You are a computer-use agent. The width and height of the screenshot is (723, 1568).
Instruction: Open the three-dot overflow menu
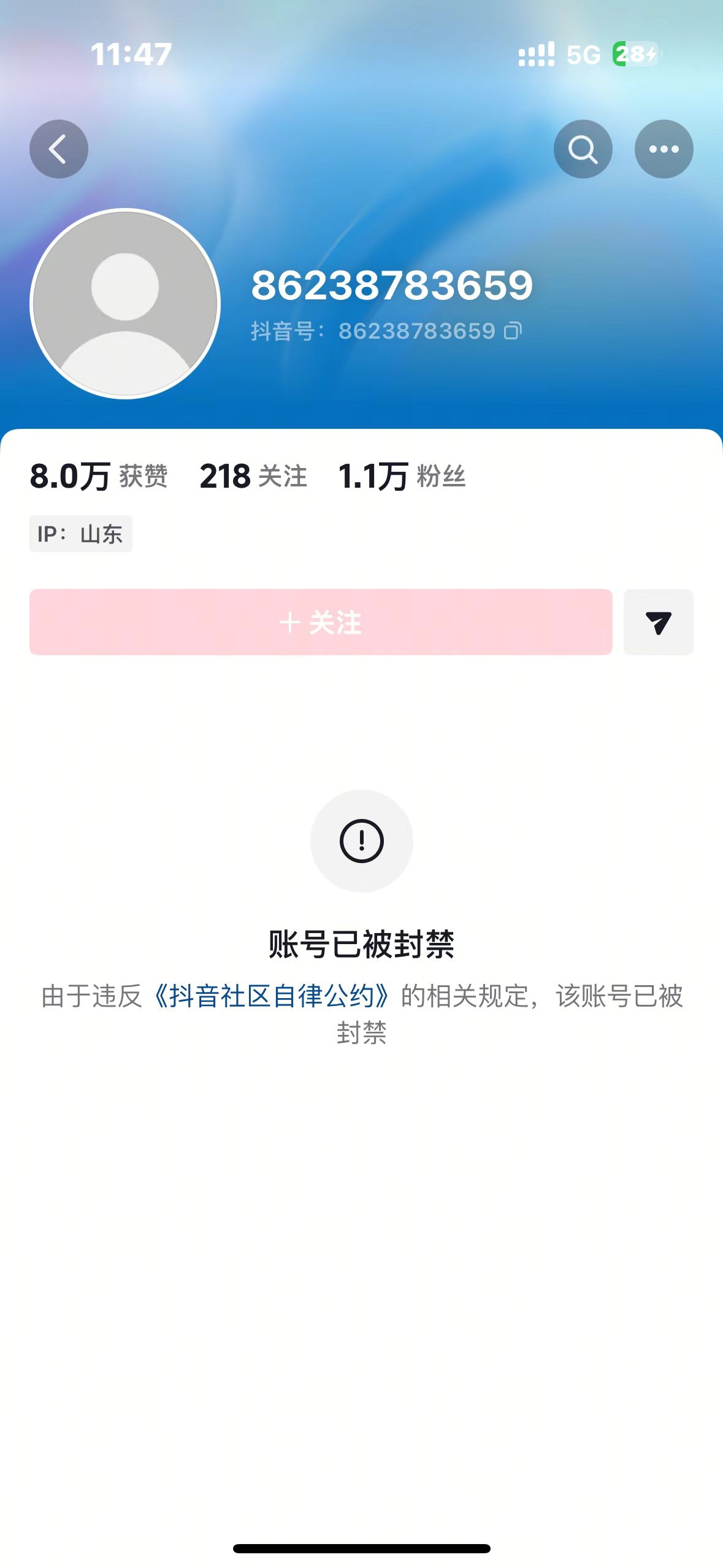click(x=664, y=149)
